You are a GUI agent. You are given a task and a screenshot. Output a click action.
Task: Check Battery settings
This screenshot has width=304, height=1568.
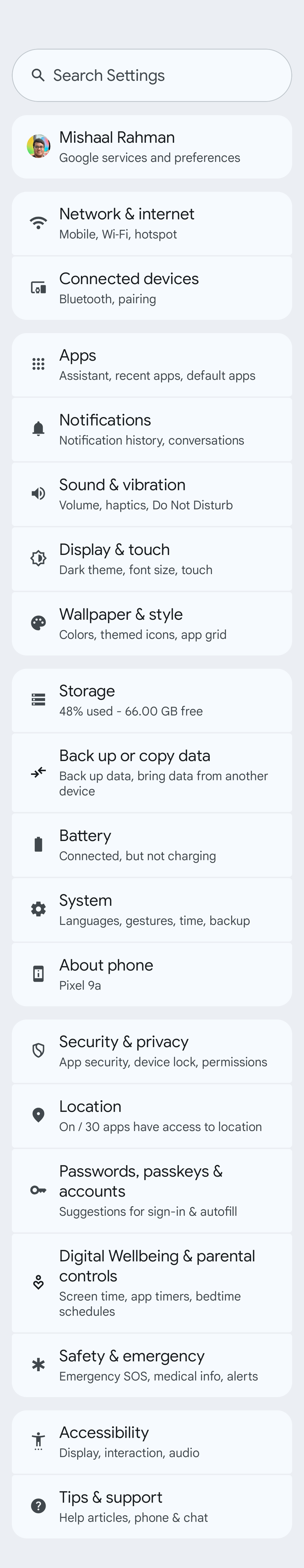[x=152, y=845]
